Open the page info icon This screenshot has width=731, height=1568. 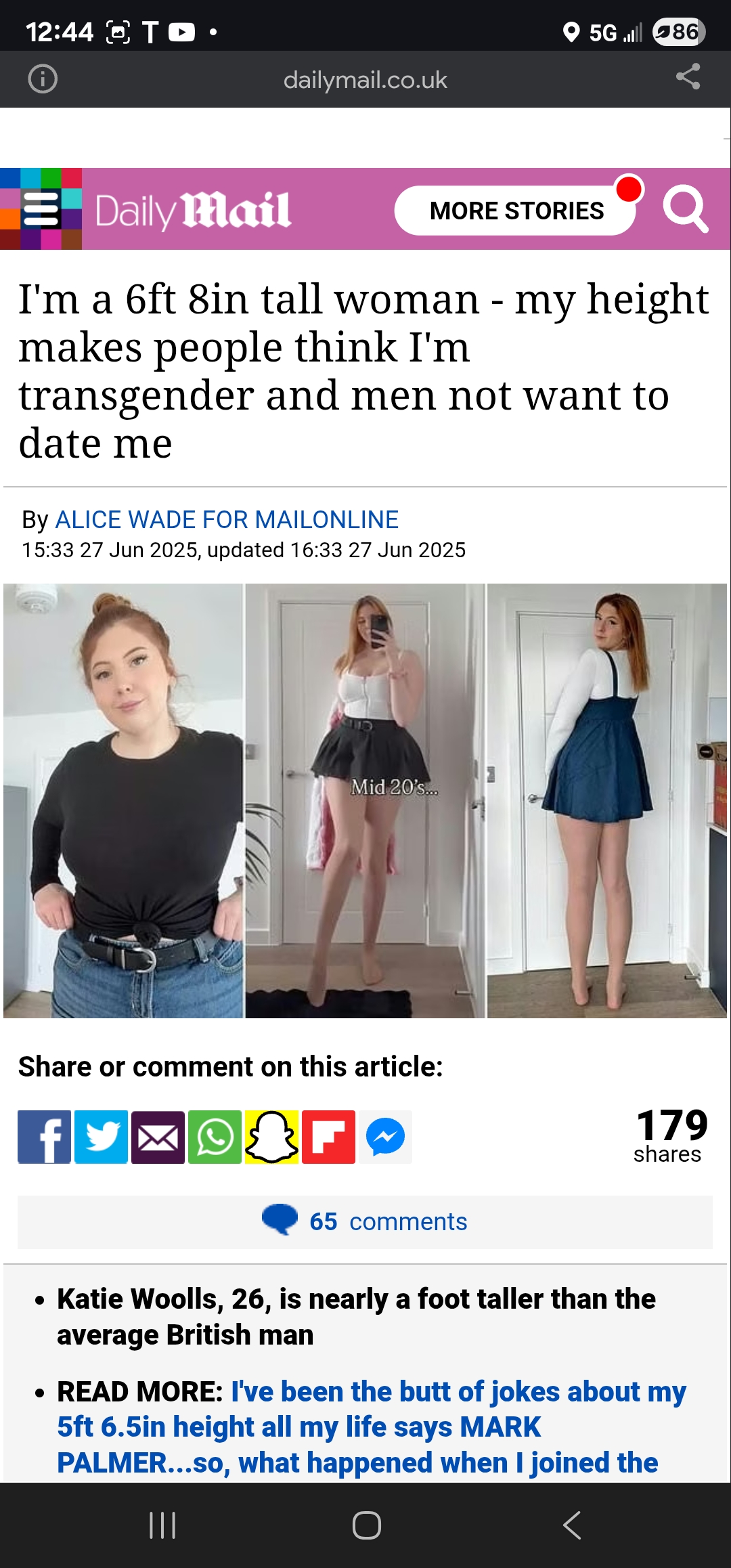pyautogui.click(x=43, y=79)
